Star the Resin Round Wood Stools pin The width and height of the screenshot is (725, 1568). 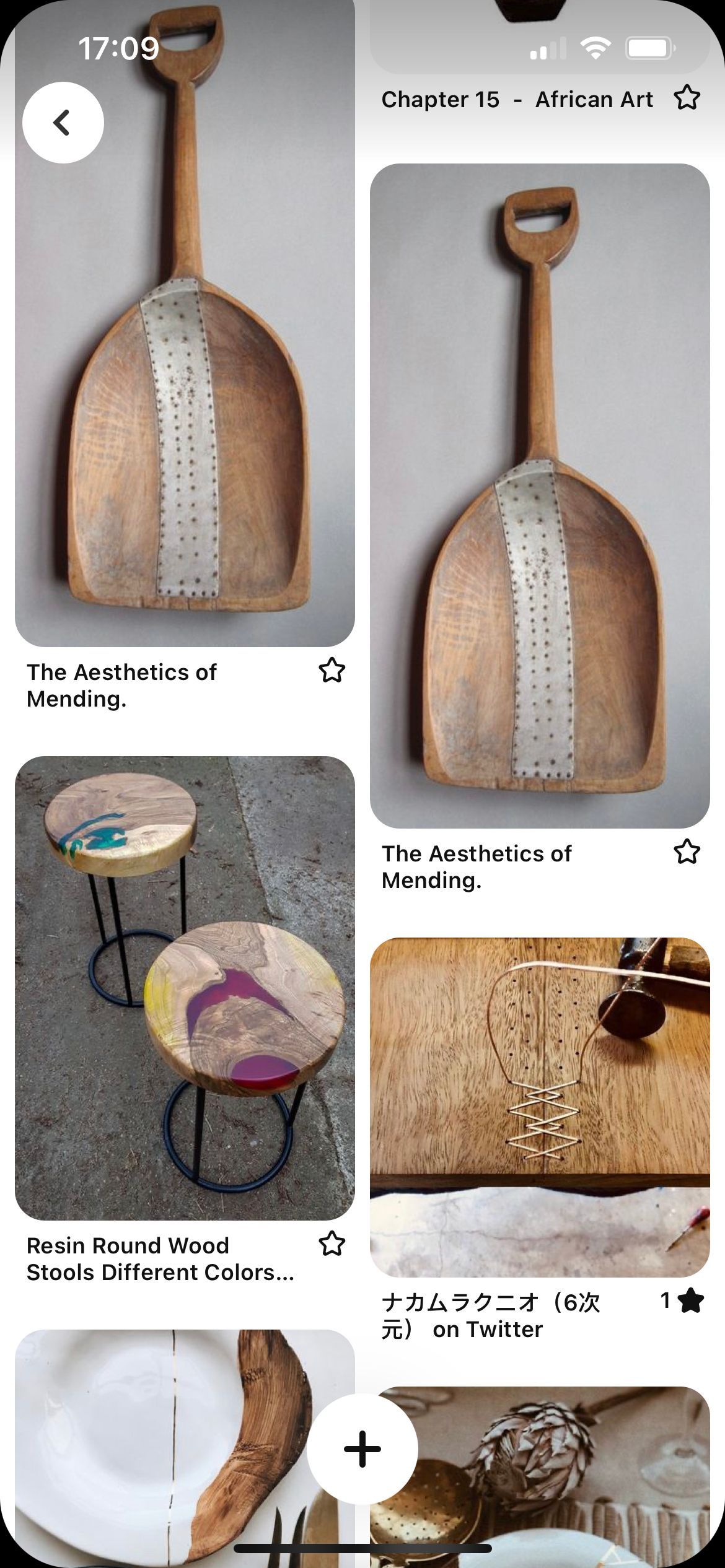(332, 1244)
